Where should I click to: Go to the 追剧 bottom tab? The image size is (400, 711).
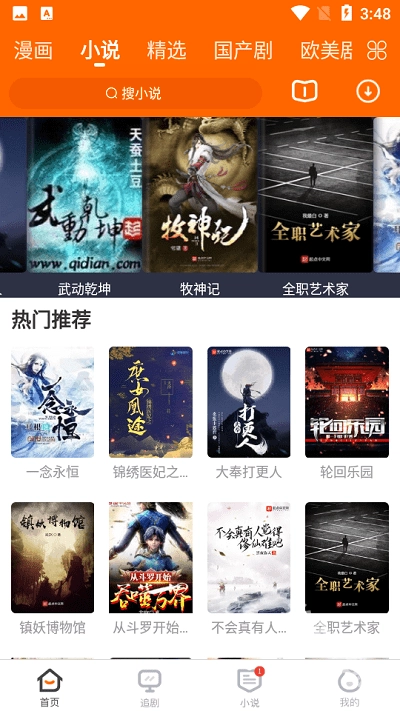tap(150, 687)
